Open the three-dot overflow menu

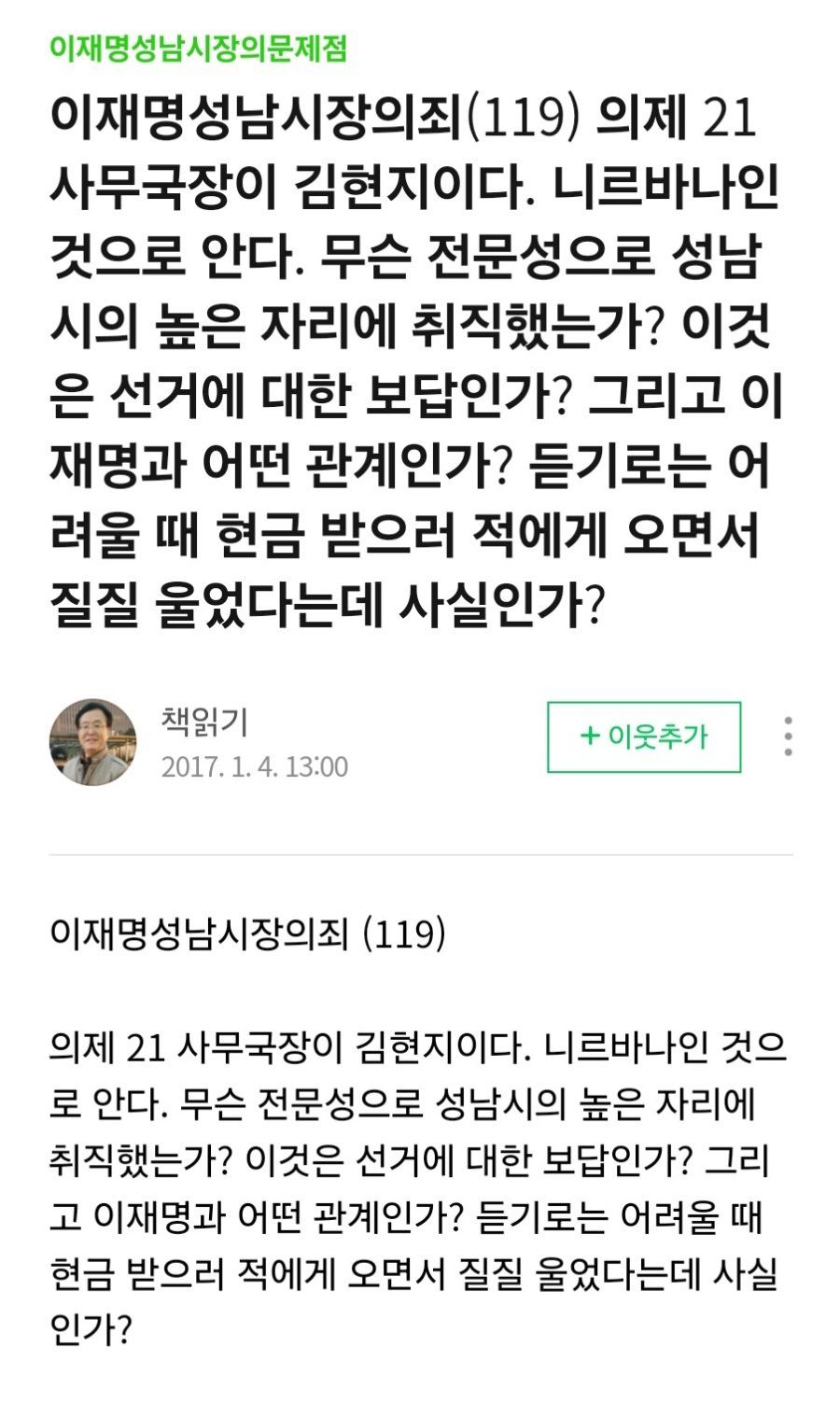[789, 737]
